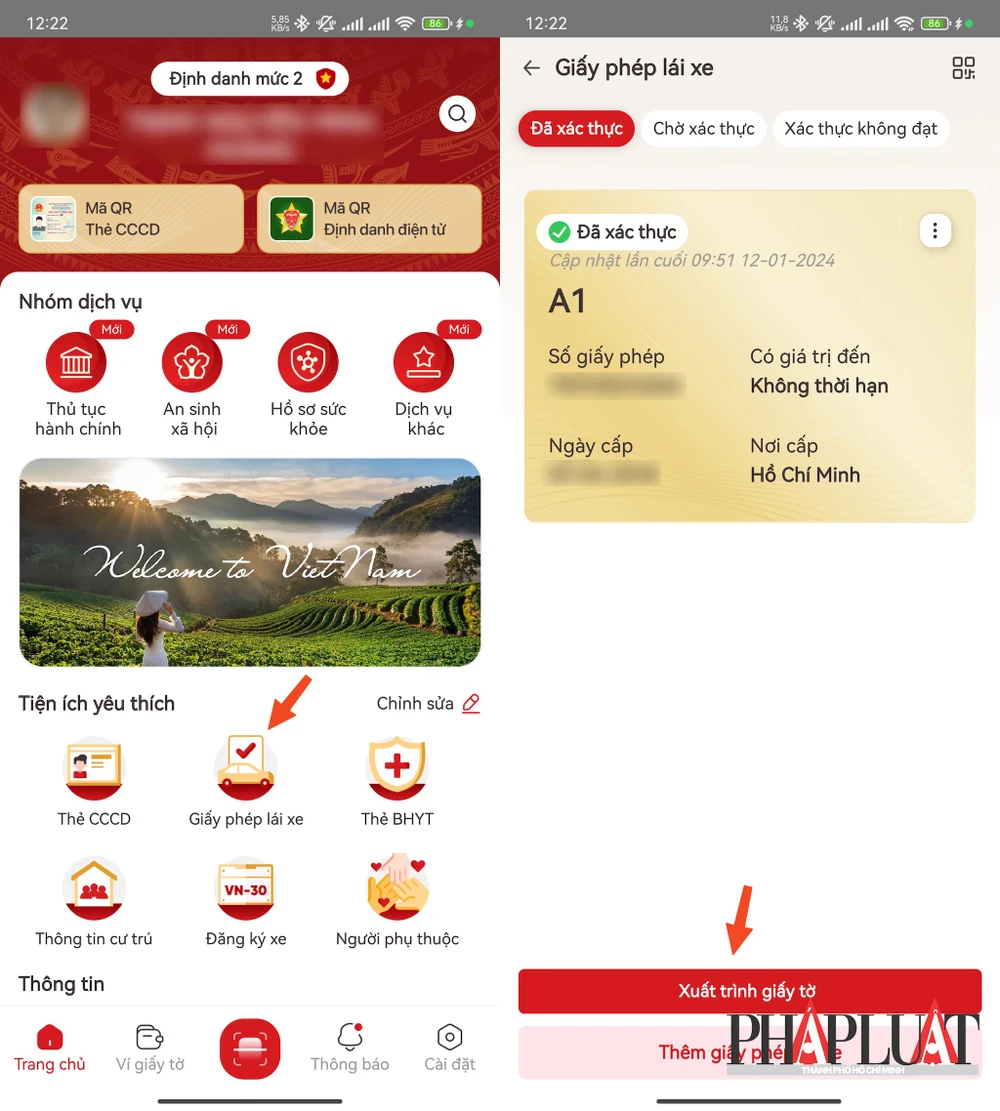
Task: Open Mã QR Định danh điện tử card
Action: coord(369,219)
